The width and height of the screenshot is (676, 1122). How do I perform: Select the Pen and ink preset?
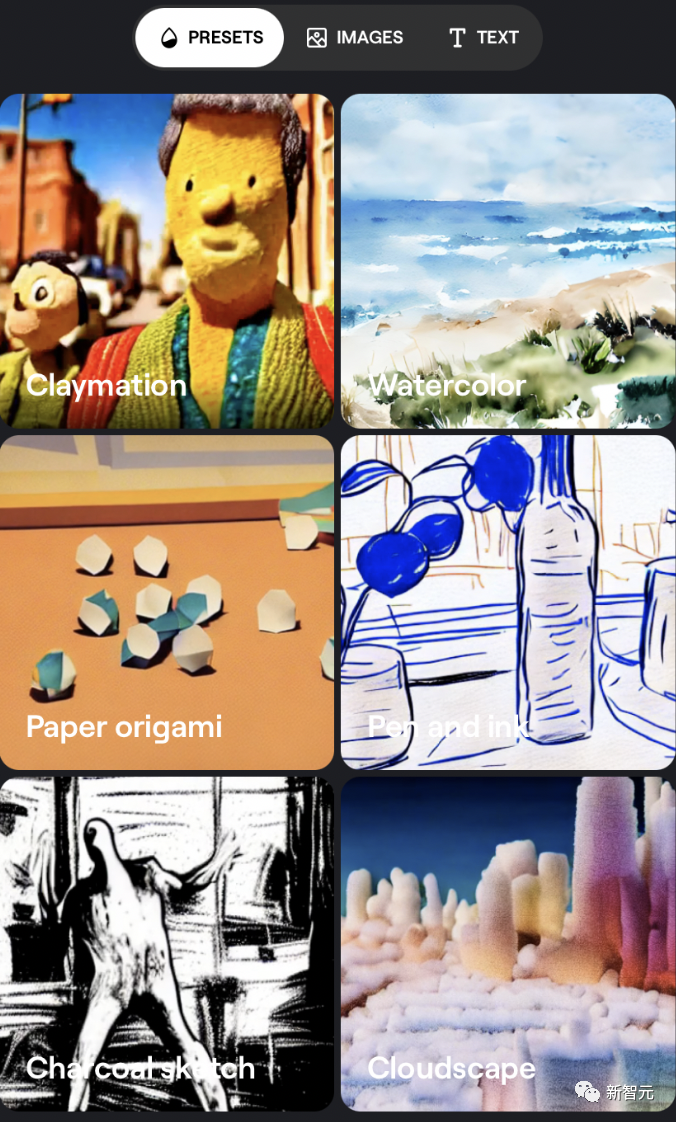tap(508, 602)
